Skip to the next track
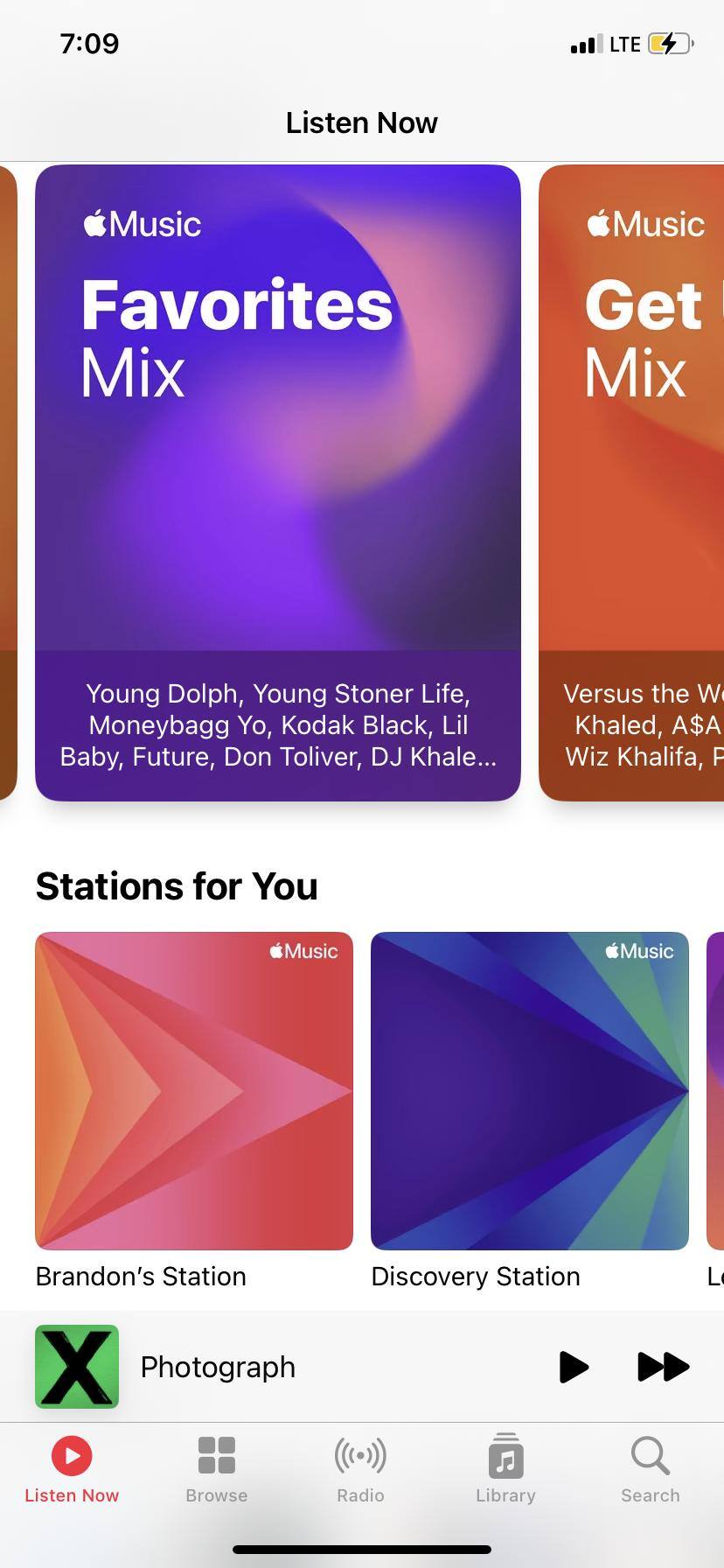Screen dimensions: 724x1568 [663, 1367]
